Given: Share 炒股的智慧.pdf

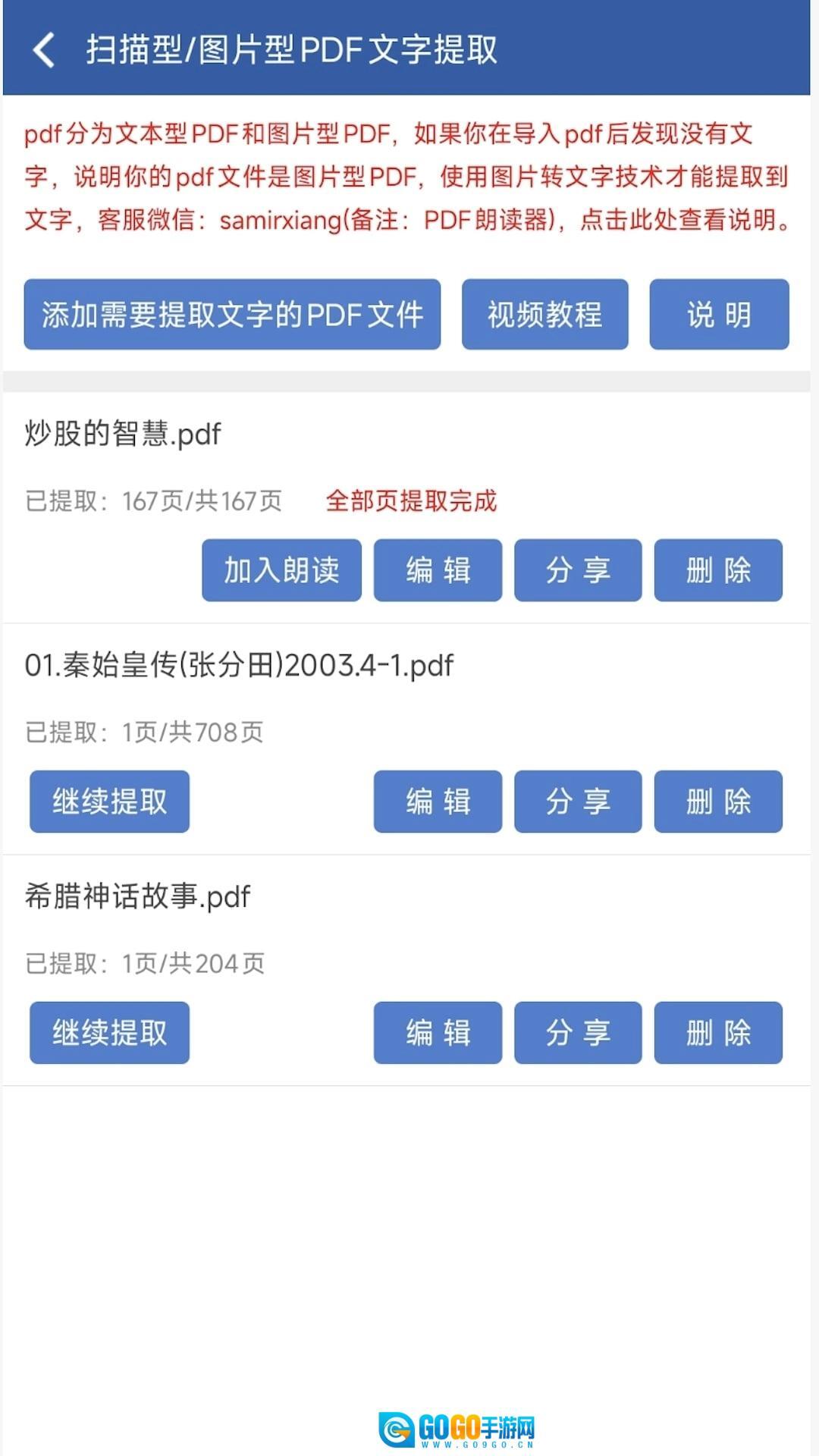Looking at the screenshot, I should pyautogui.click(x=578, y=570).
